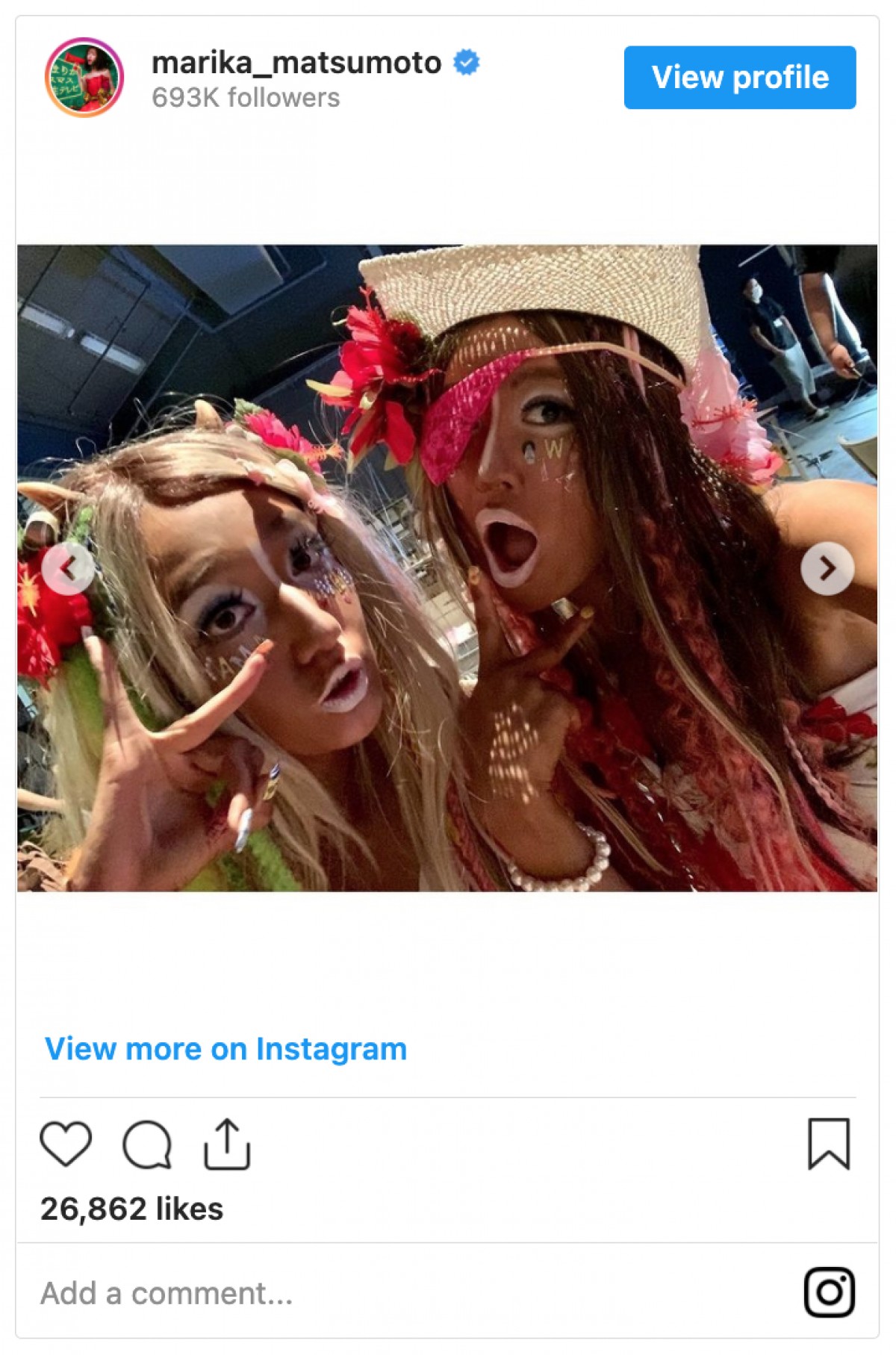Open the marika_matsumoto username link
Viewport: 896px width, 1355px height.
[x=296, y=63]
